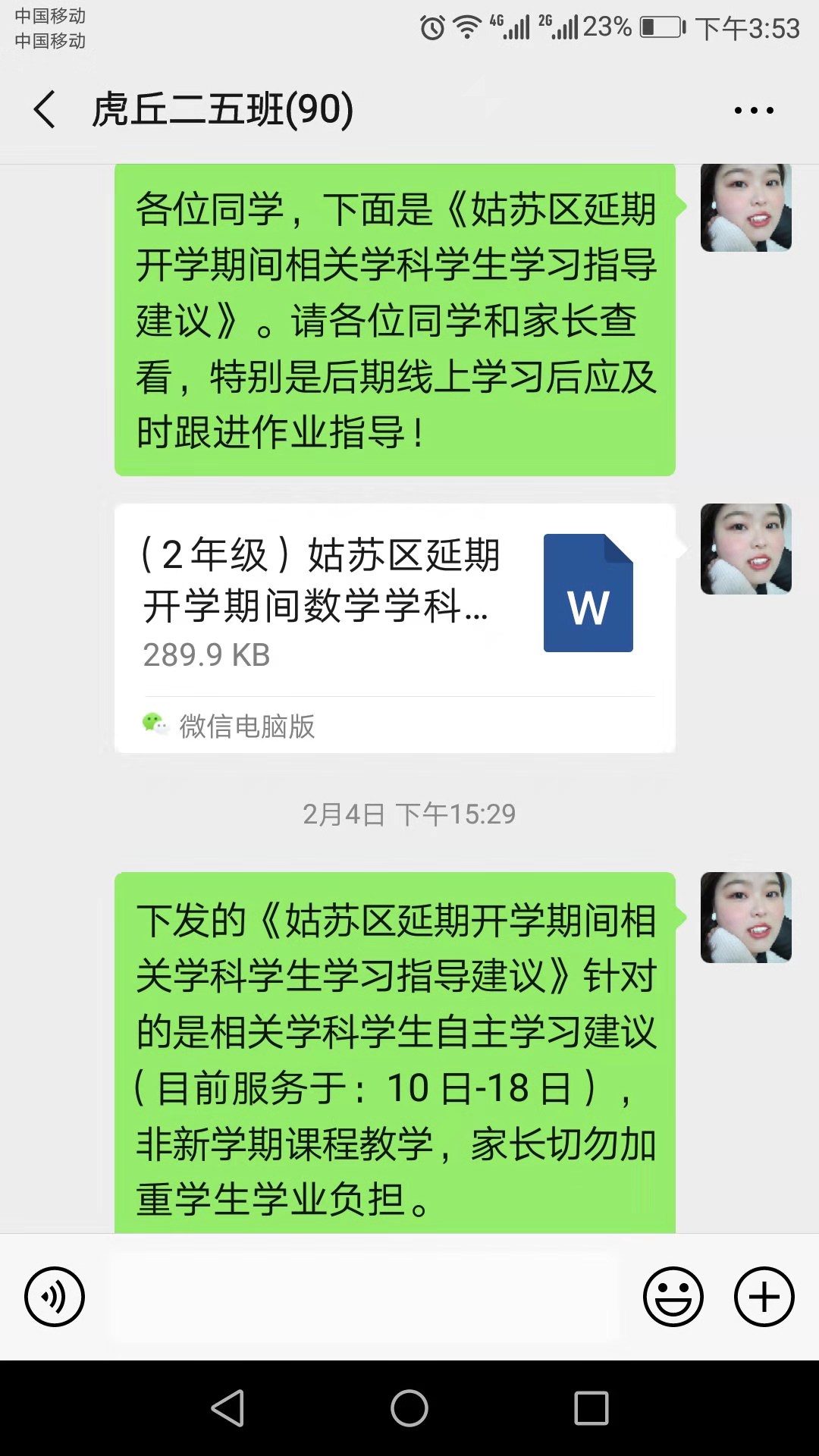Image resolution: width=819 pixels, height=1456 pixels.
Task: Open recent apps via the square button
Action: tap(591, 1408)
